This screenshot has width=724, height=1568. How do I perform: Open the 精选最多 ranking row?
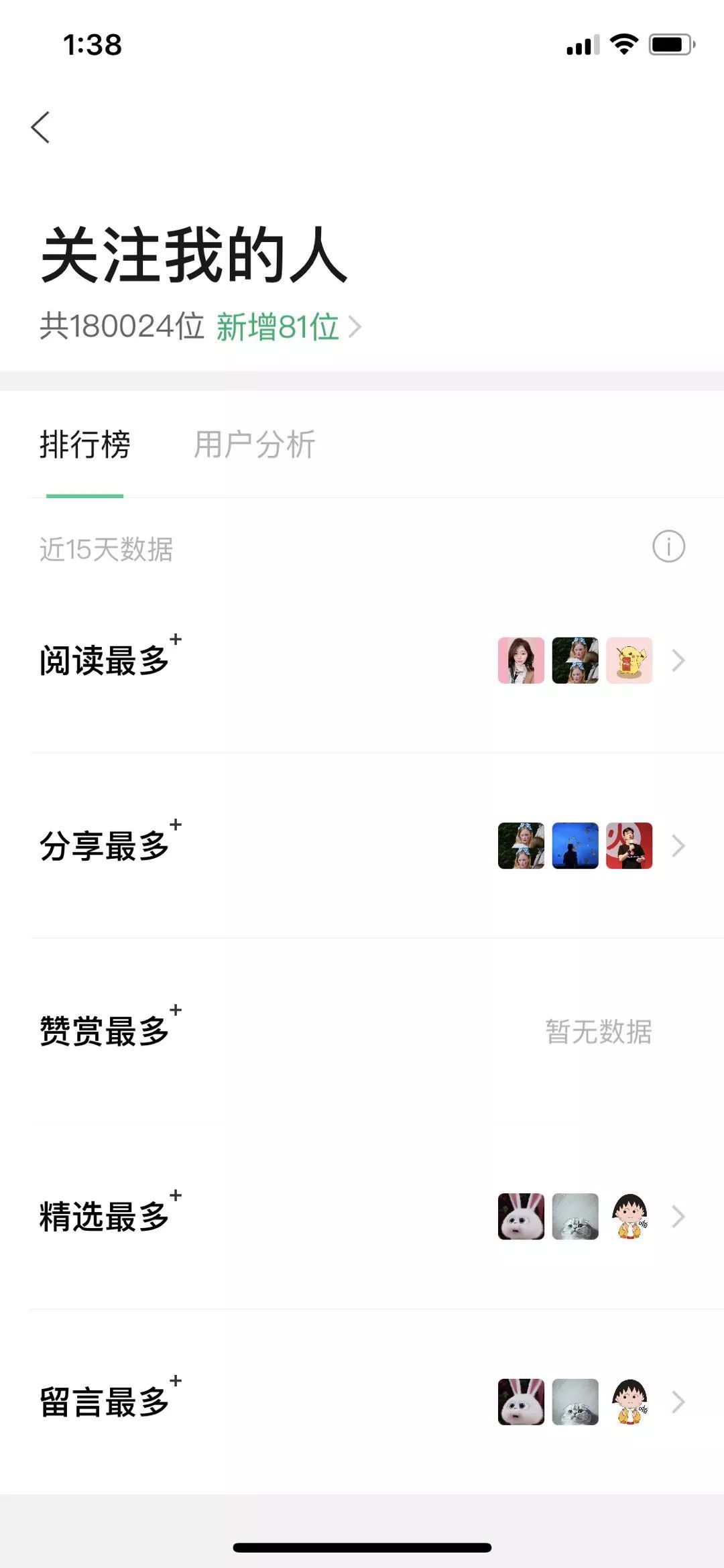click(362, 1217)
